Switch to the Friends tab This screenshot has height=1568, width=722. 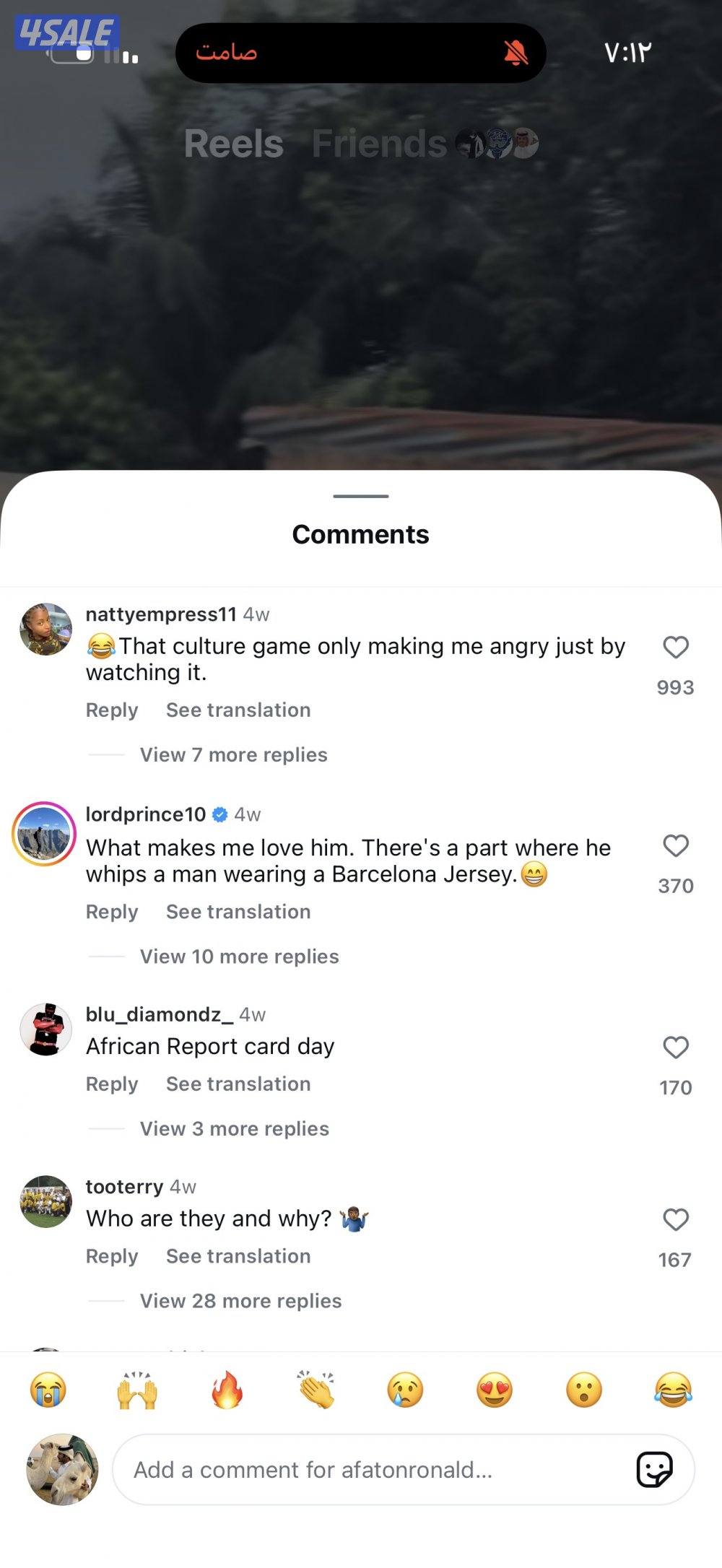380,144
